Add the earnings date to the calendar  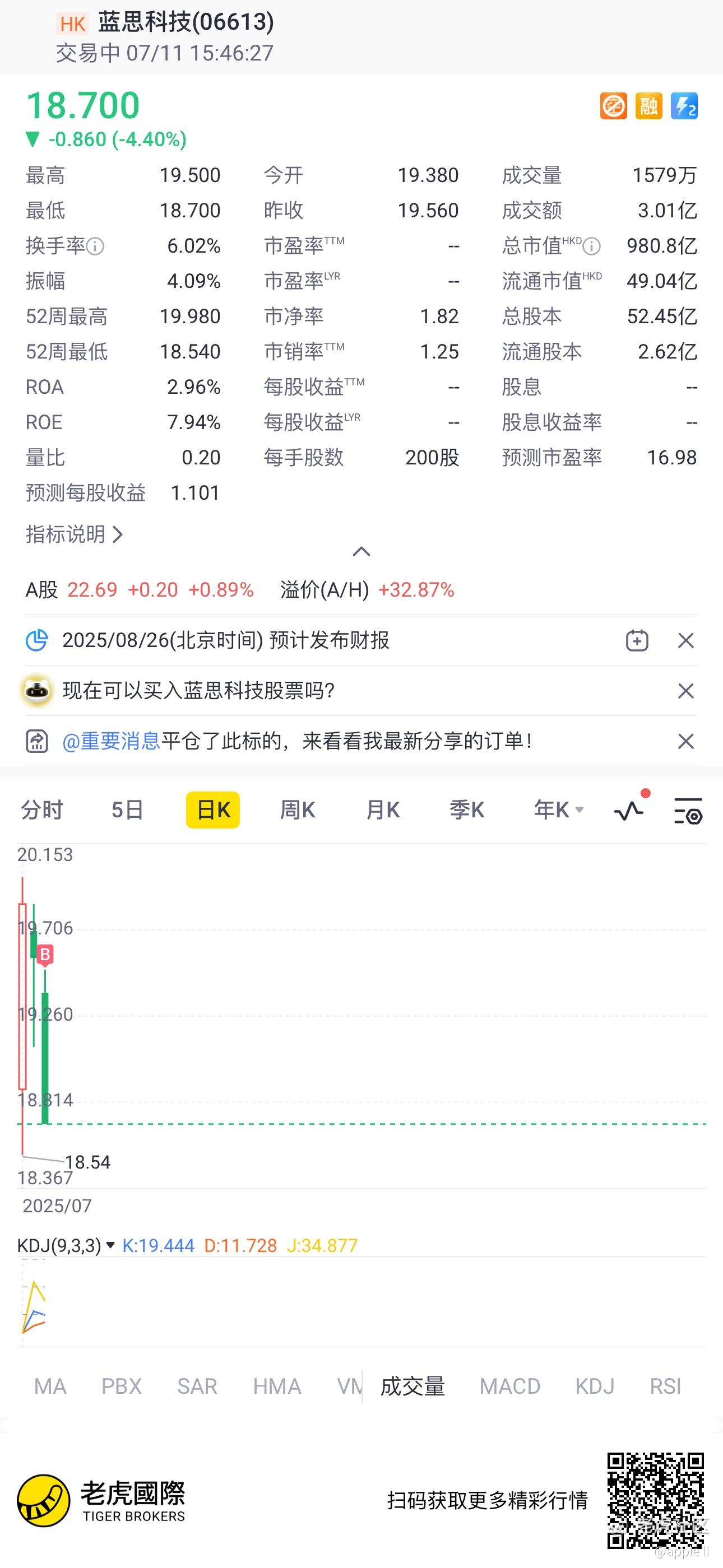[x=637, y=640]
